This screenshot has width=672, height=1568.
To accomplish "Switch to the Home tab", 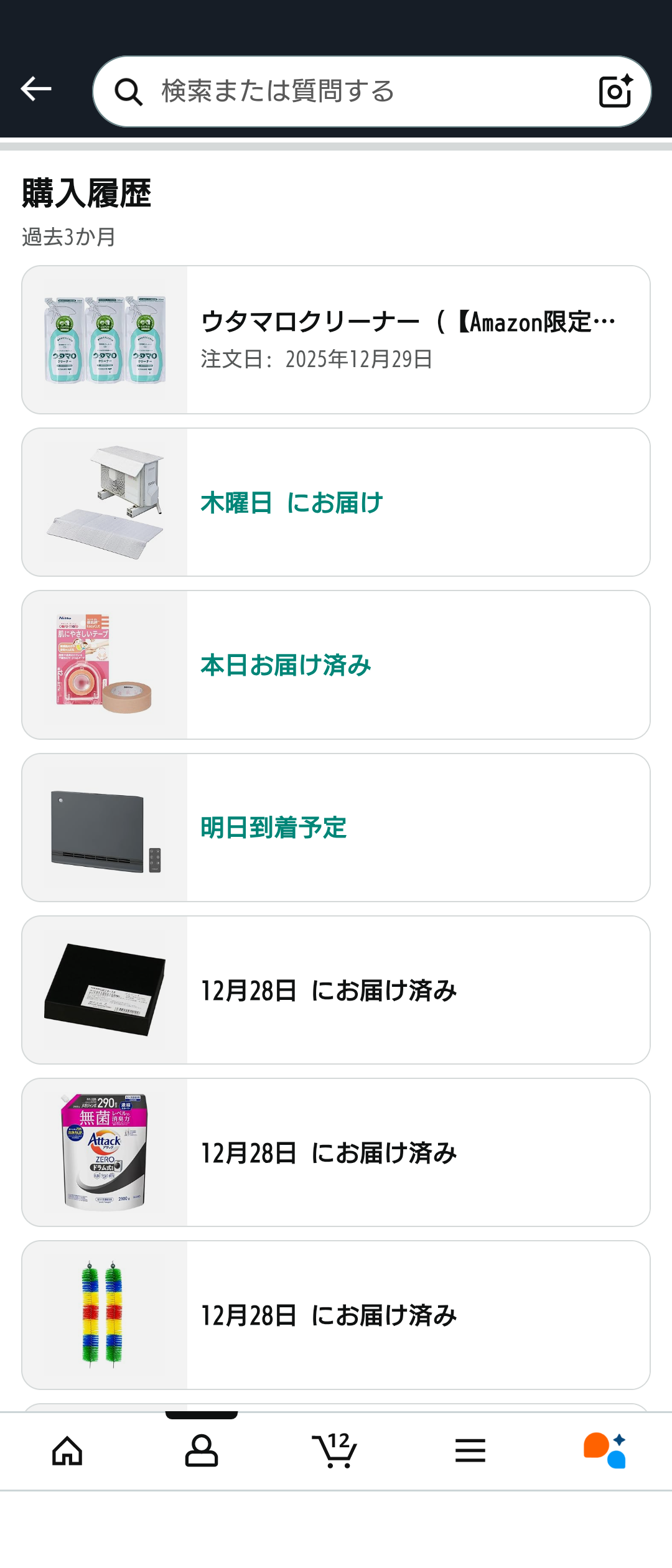I will click(67, 1451).
